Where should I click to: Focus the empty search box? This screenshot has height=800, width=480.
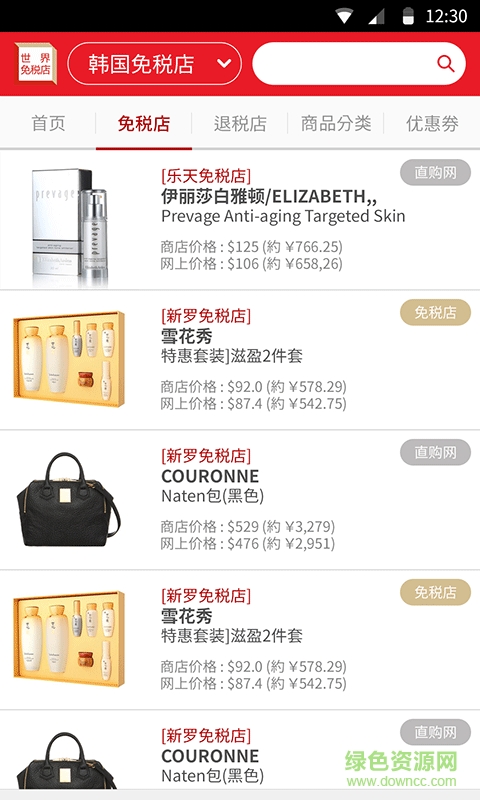359,64
